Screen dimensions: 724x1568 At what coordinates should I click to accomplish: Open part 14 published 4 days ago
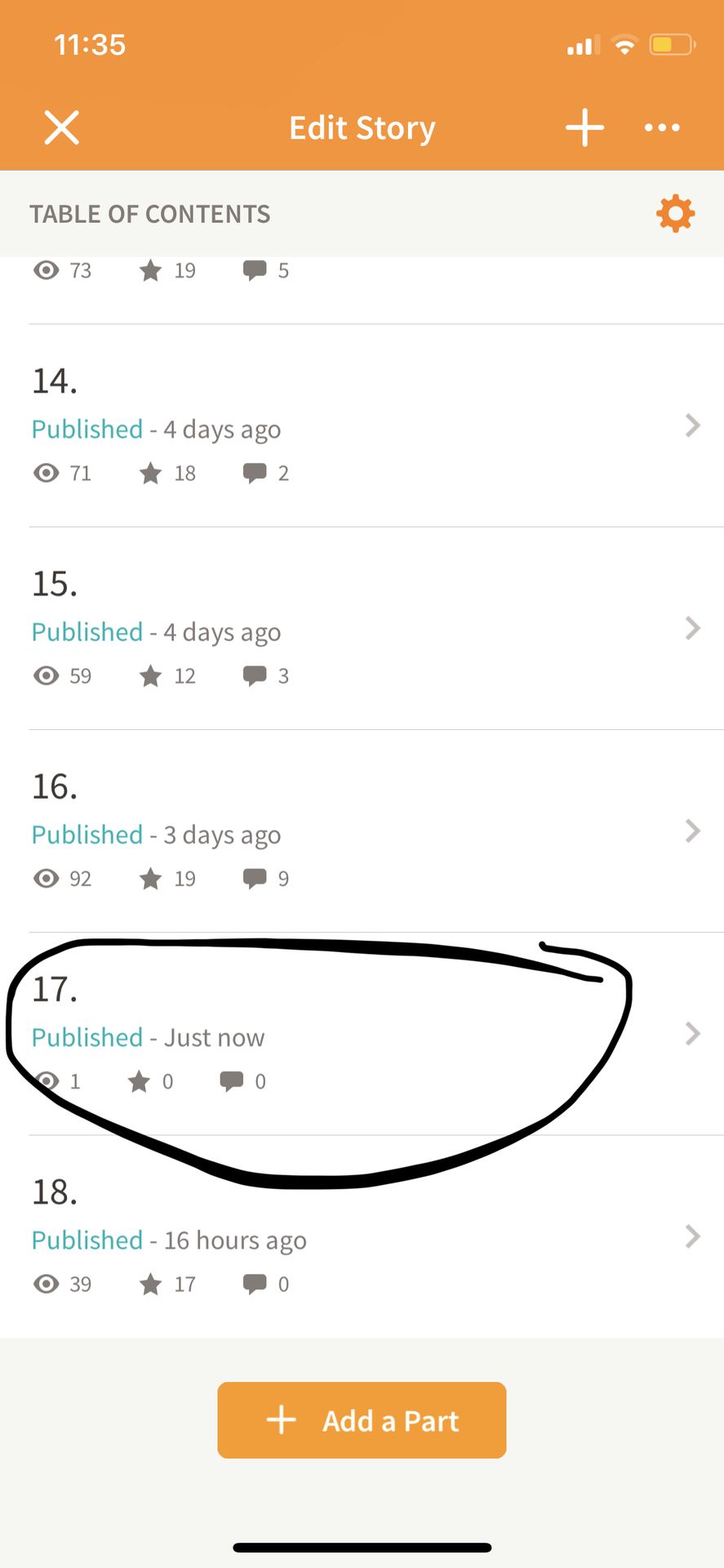point(376,425)
